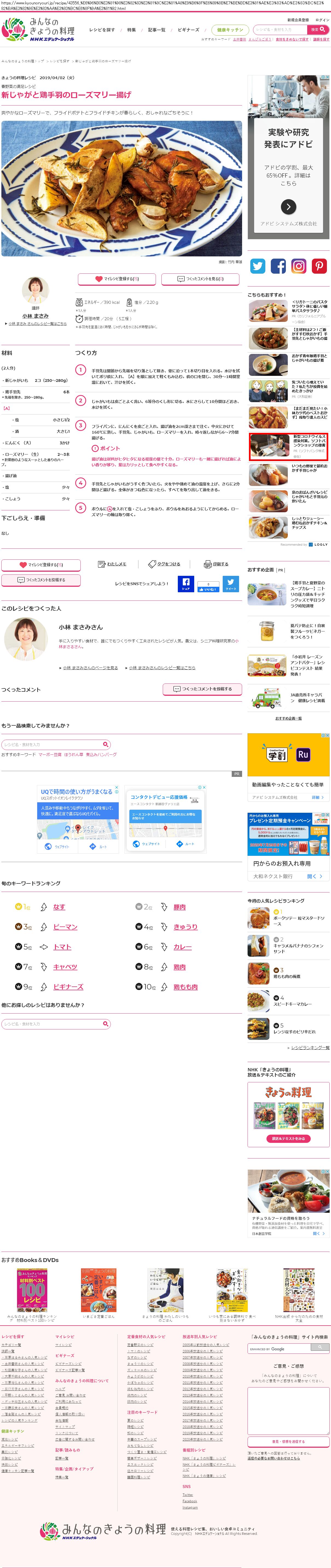
Task: Open the なす keyword ranked first
Action: pyautogui.click(x=59, y=907)
